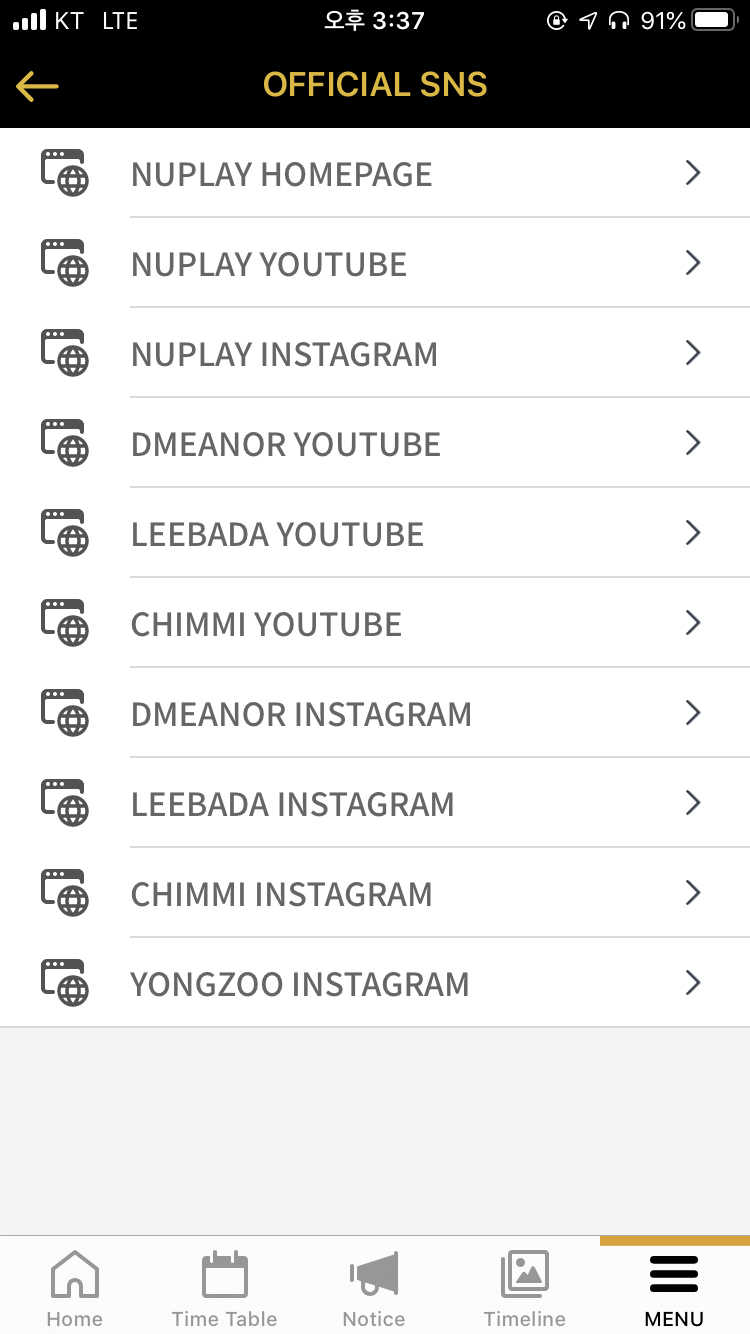The image size is (750, 1334).
Task: Open LEEBADA INSTAGRAM page
Action: pos(375,803)
